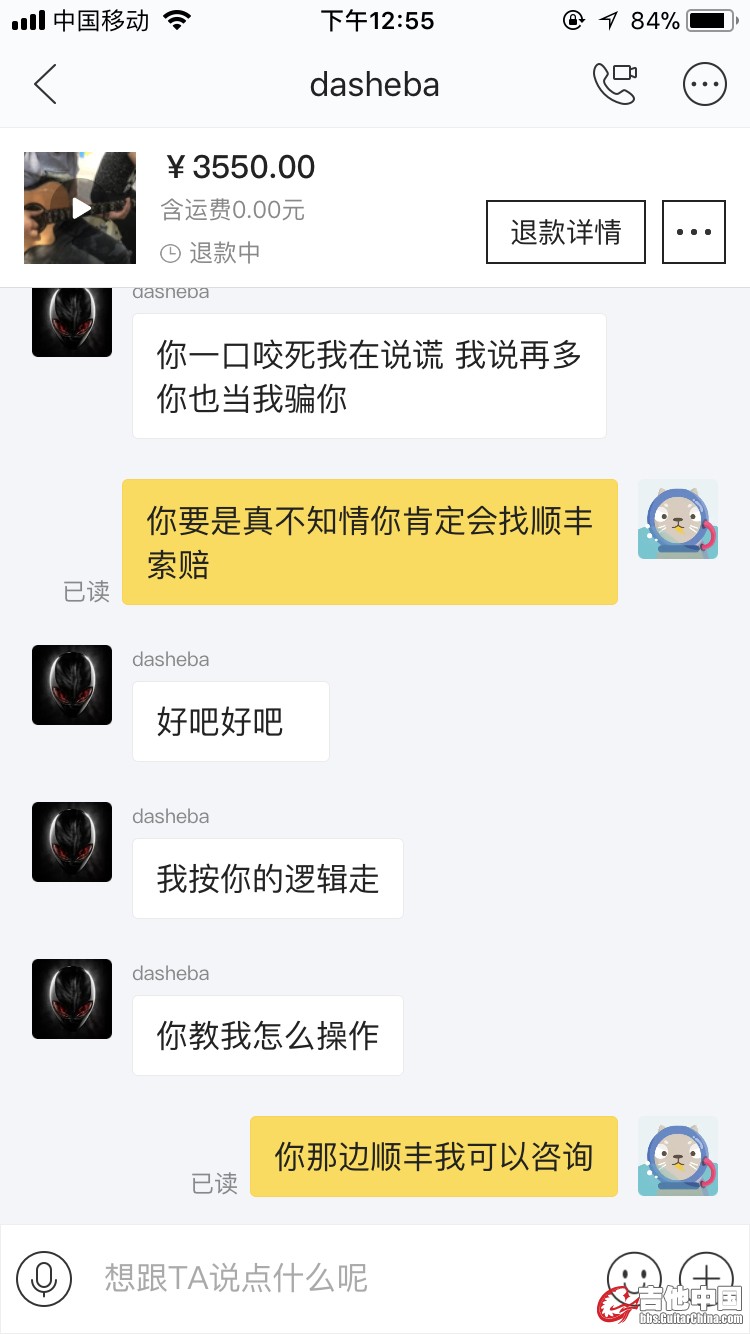Tap the voice input microphone icon

[44, 1278]
